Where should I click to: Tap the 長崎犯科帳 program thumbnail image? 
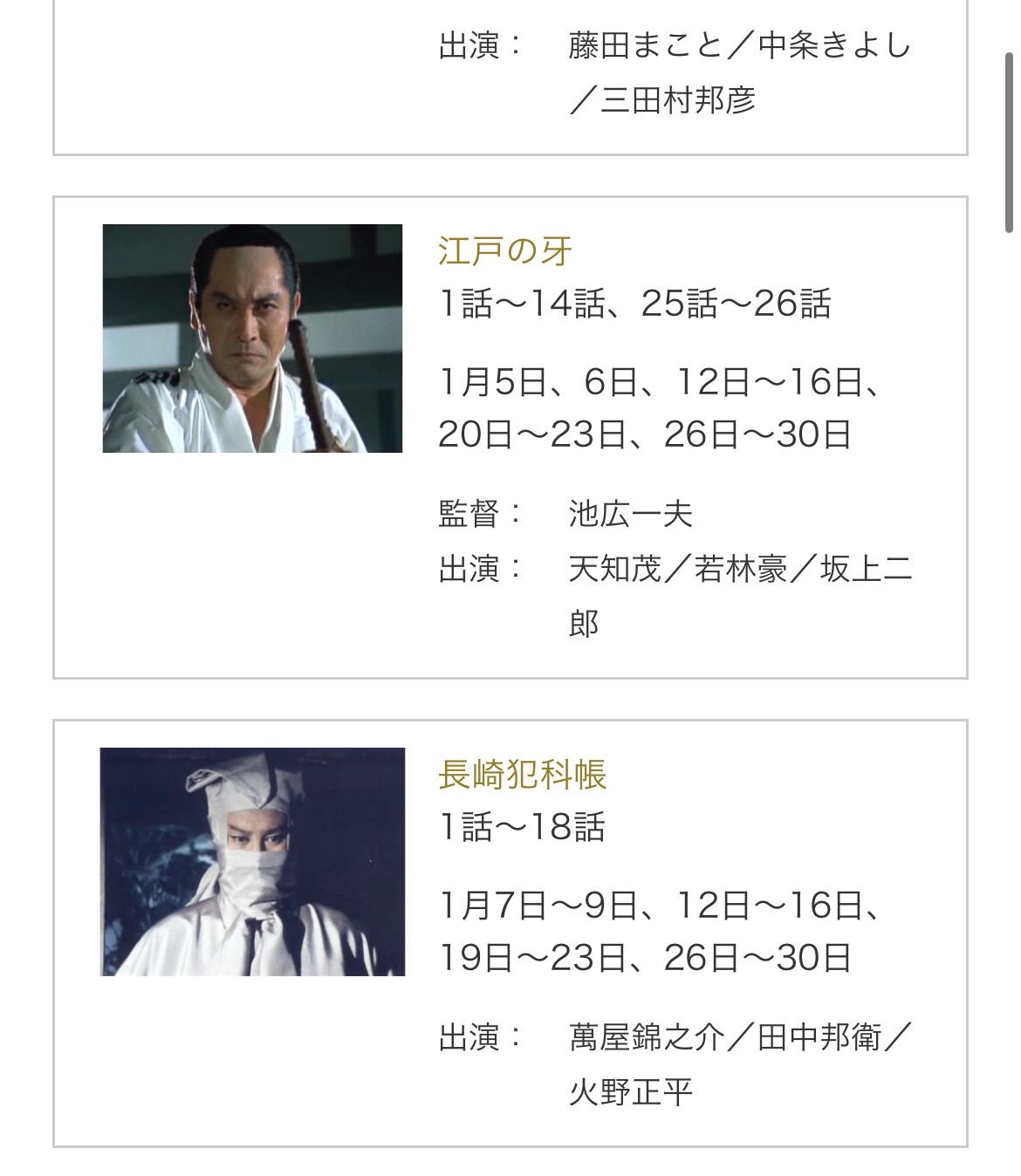252,861
